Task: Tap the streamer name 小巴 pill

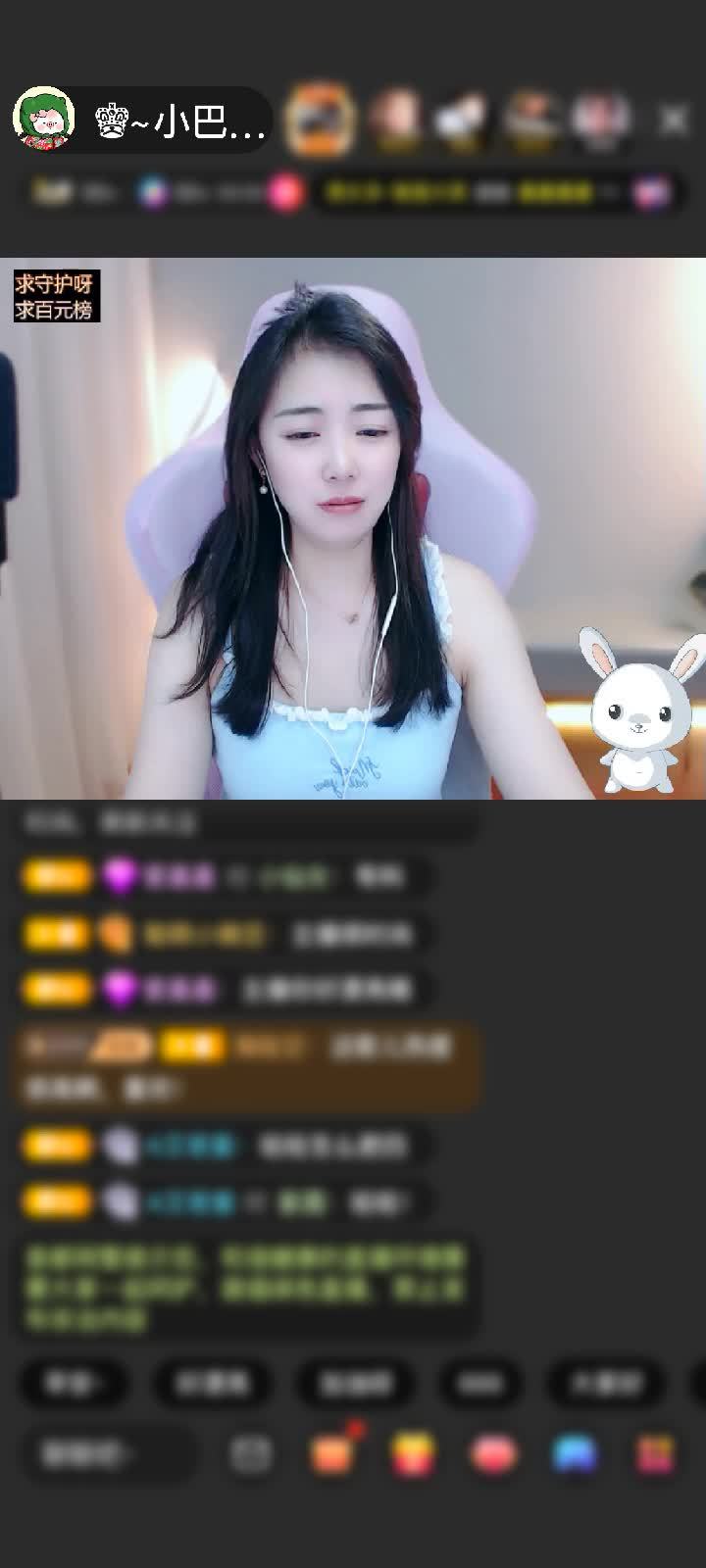Action: point(181,122)
